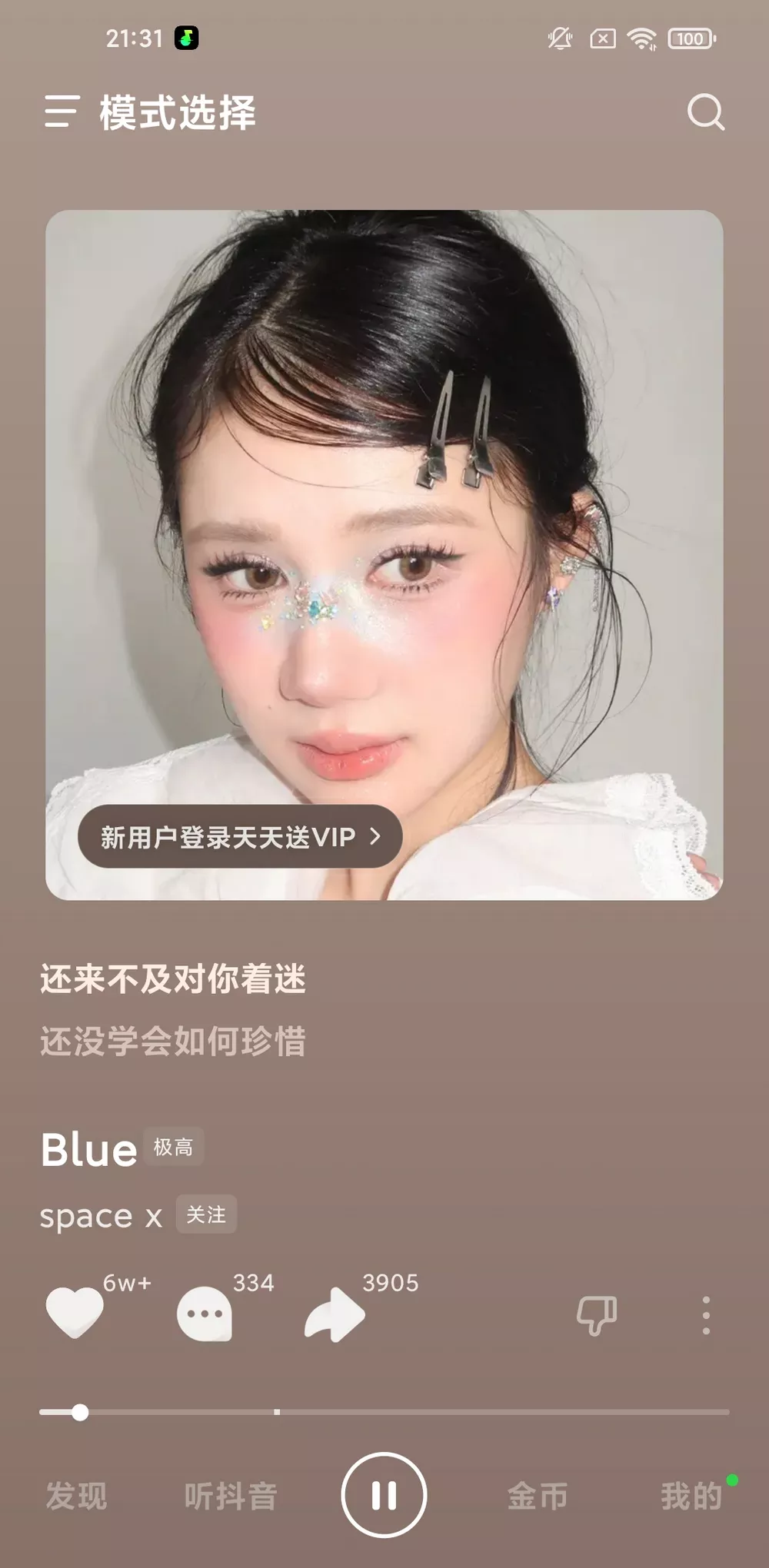Switch to the 发现 tab

pyautogui.click(x=76, y=1496)
